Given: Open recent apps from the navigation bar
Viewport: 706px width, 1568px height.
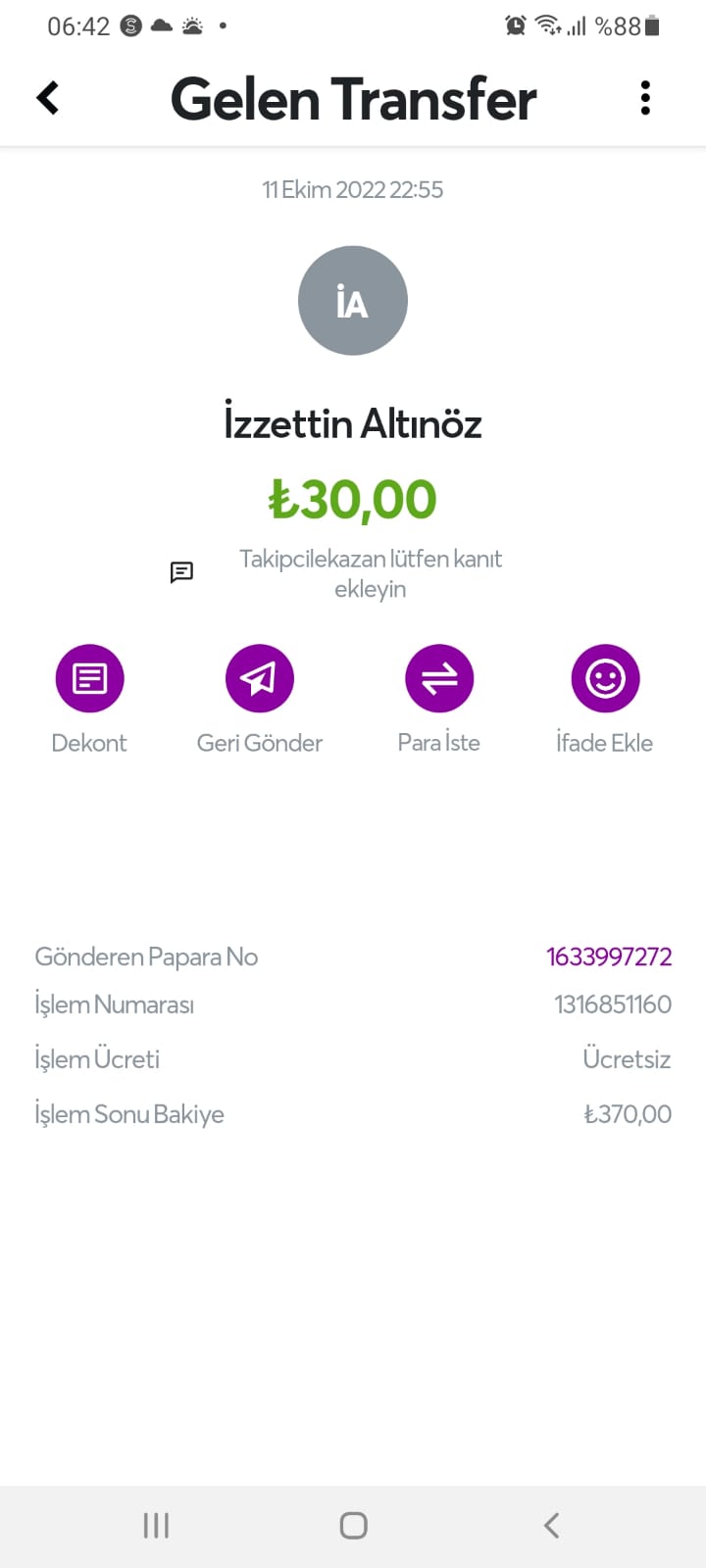Looking at the screenshot, I should (x=156, y=1525).
